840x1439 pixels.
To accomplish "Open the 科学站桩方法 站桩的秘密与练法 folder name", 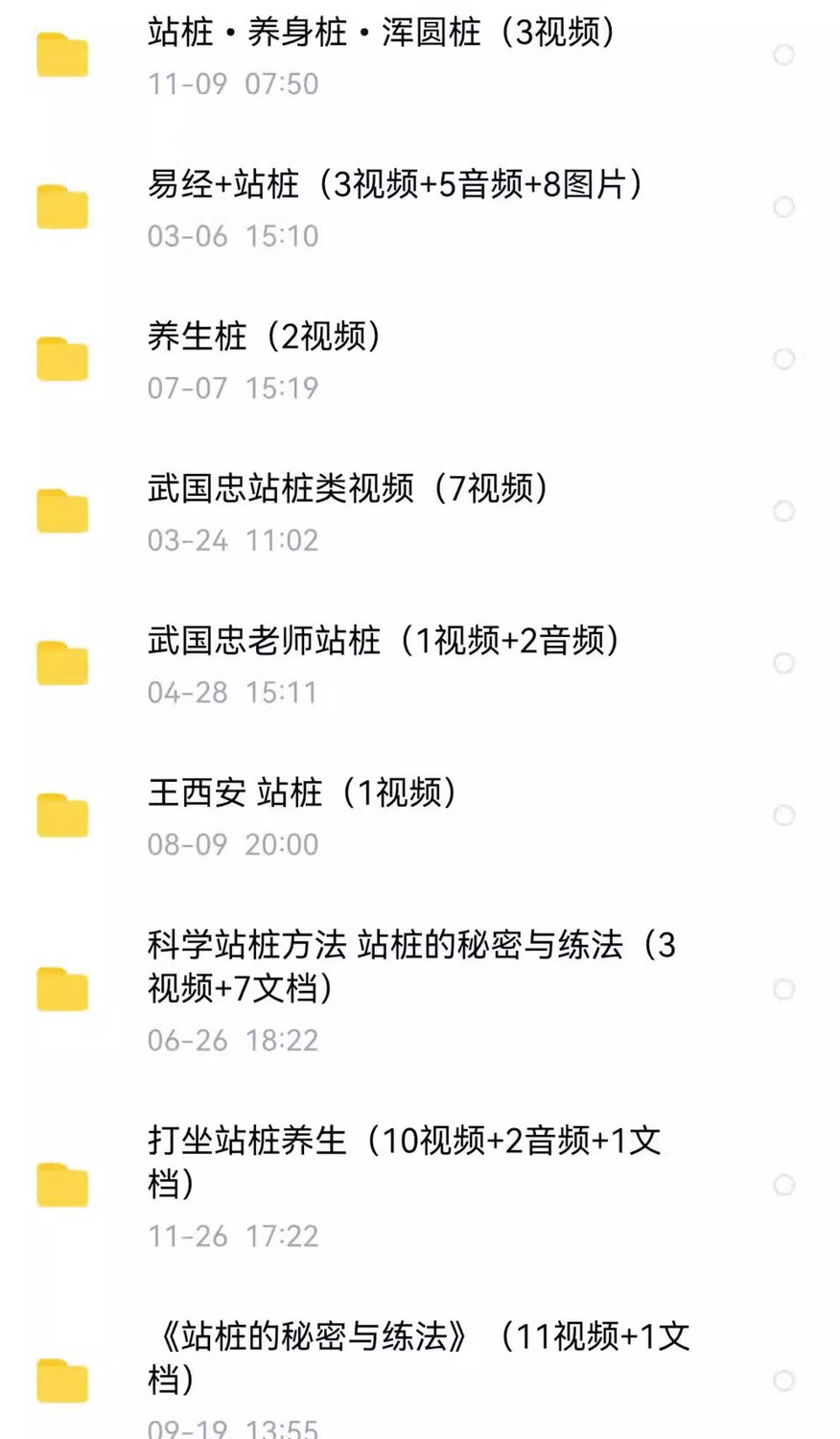I will [x=412, y=966].
